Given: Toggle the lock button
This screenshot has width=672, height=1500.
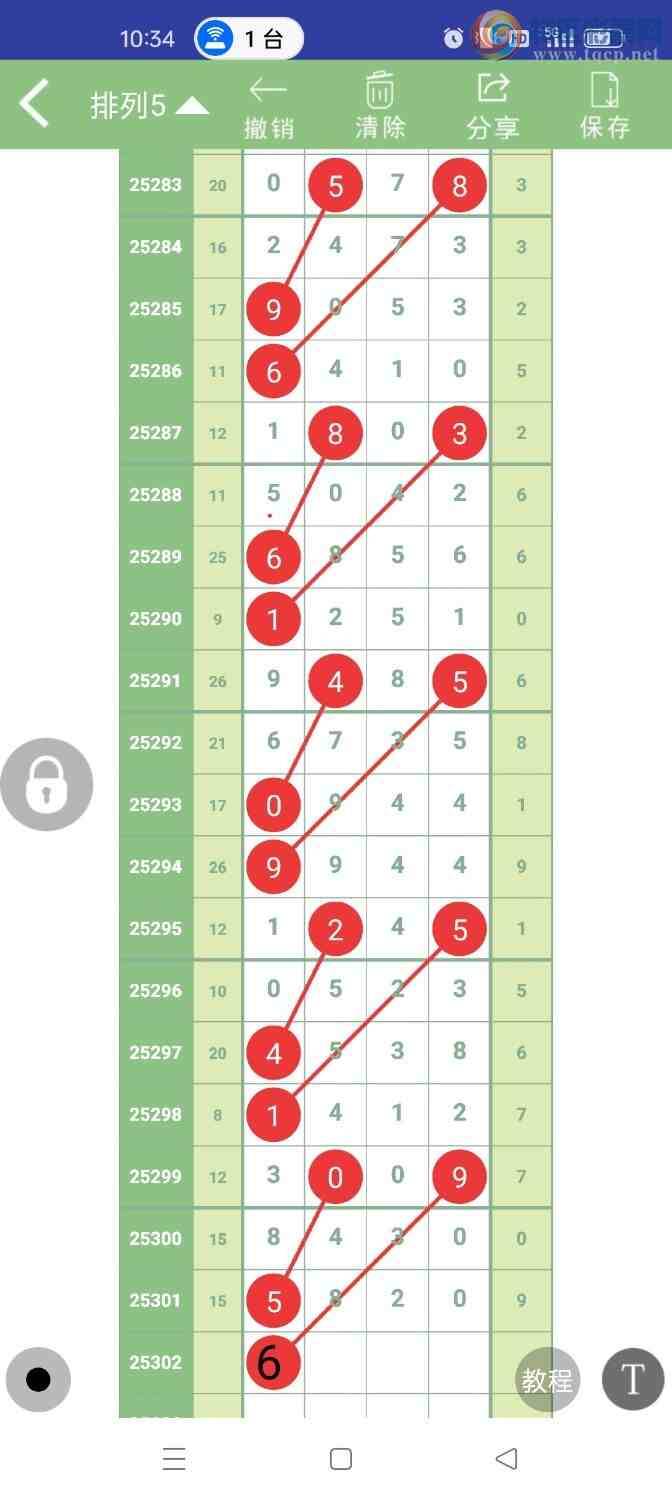Looking at the screenshot, I should pyautogui.click(x=46, y=784).
